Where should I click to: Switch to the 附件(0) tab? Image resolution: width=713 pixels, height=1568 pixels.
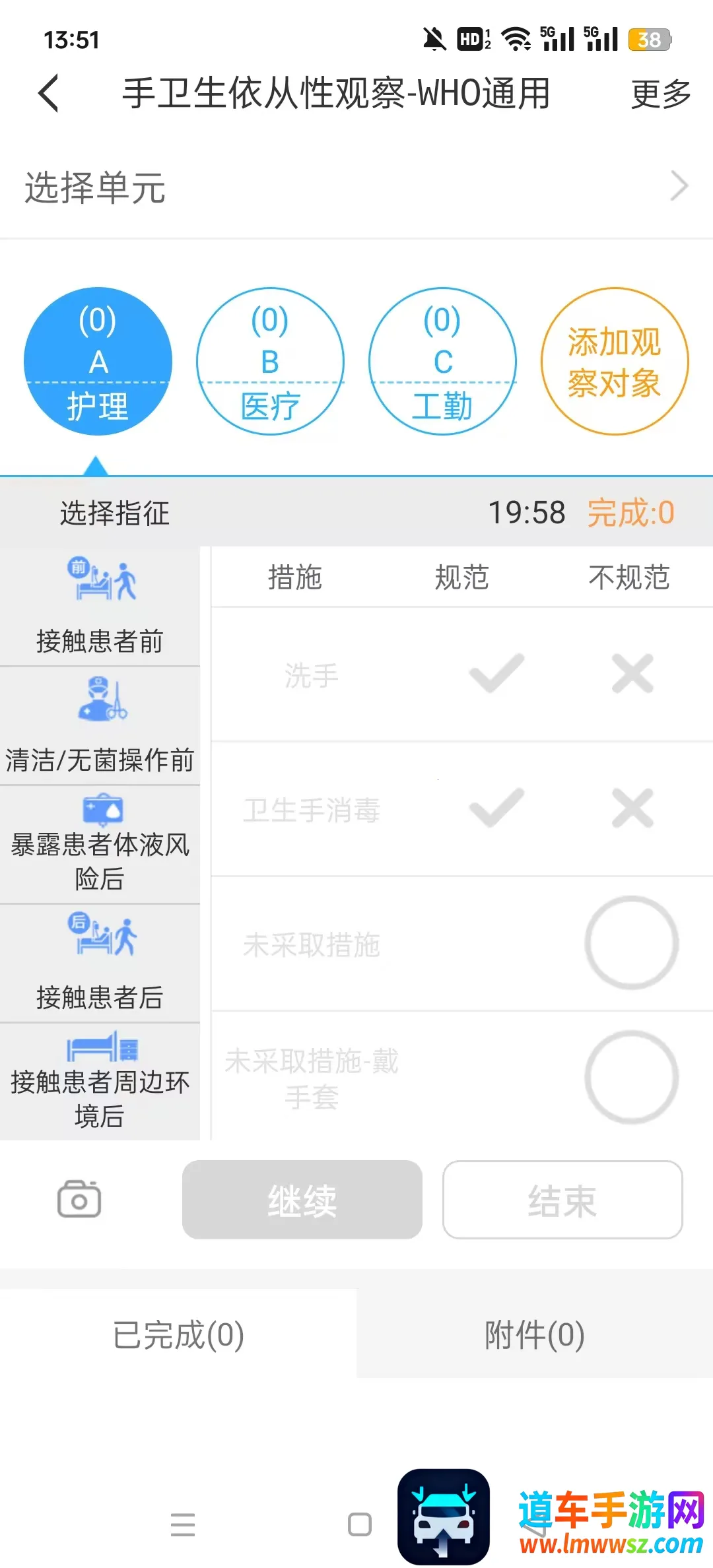535,1334
